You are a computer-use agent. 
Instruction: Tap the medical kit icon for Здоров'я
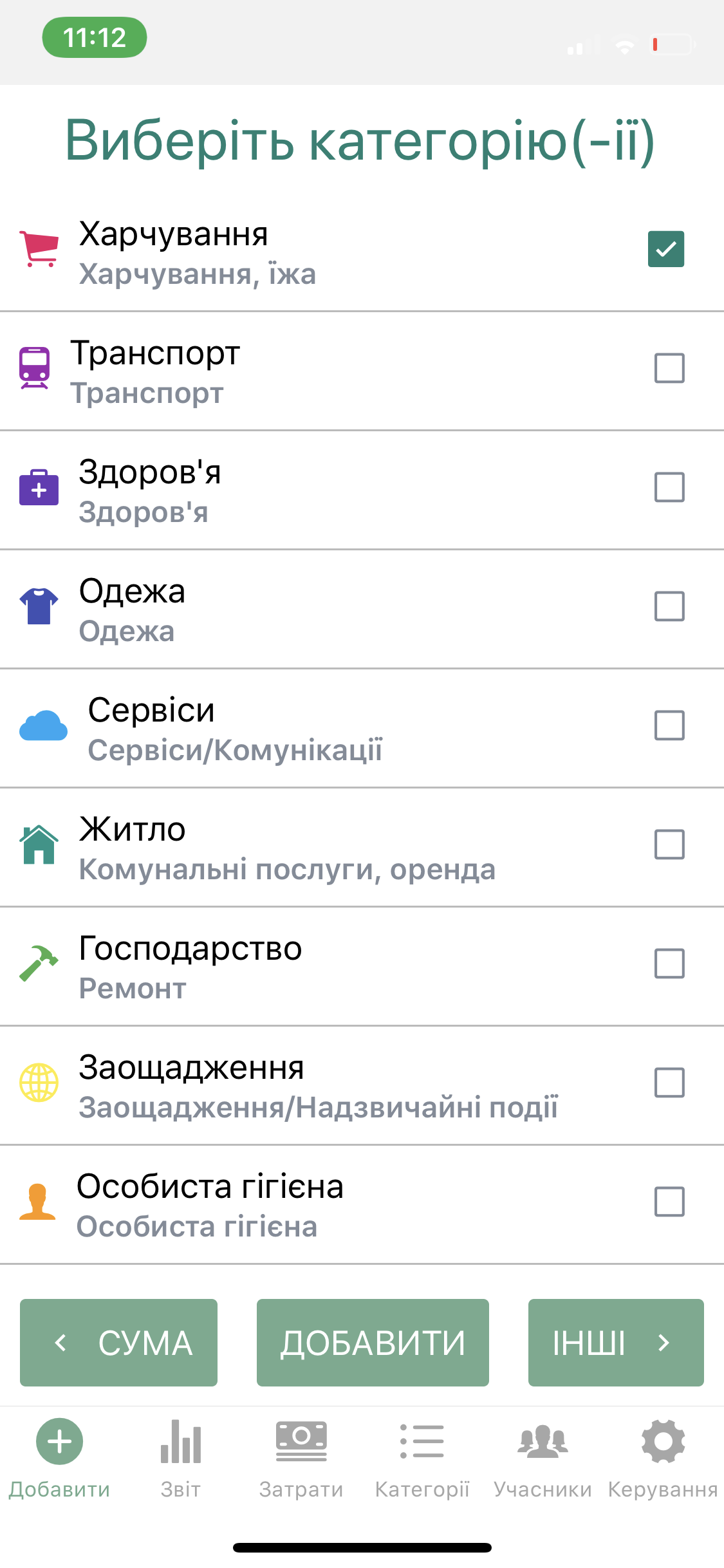(39, 489)
